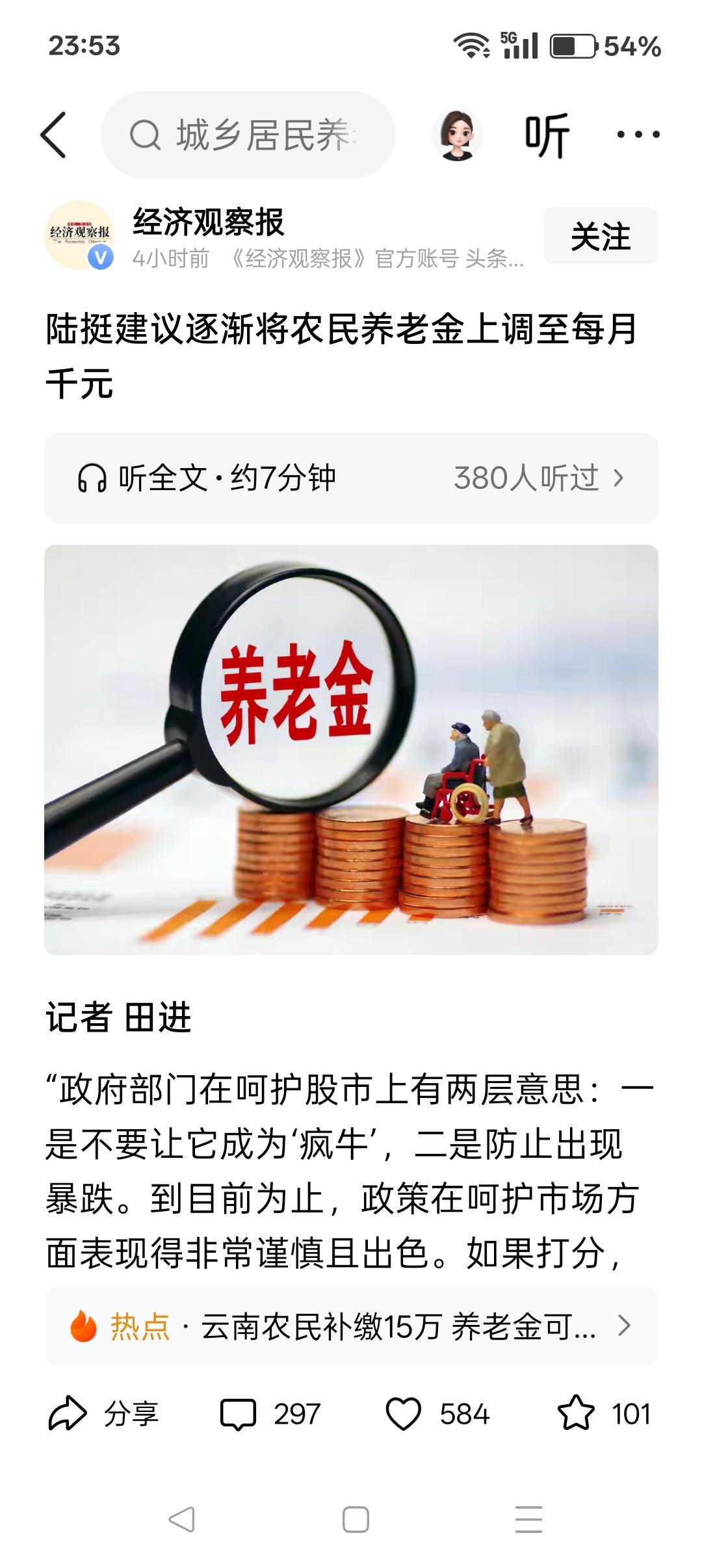702x1568 pixels.
Task: Start 听全文 audio playback
Action: pyautogui.click(x=229, y=478)
